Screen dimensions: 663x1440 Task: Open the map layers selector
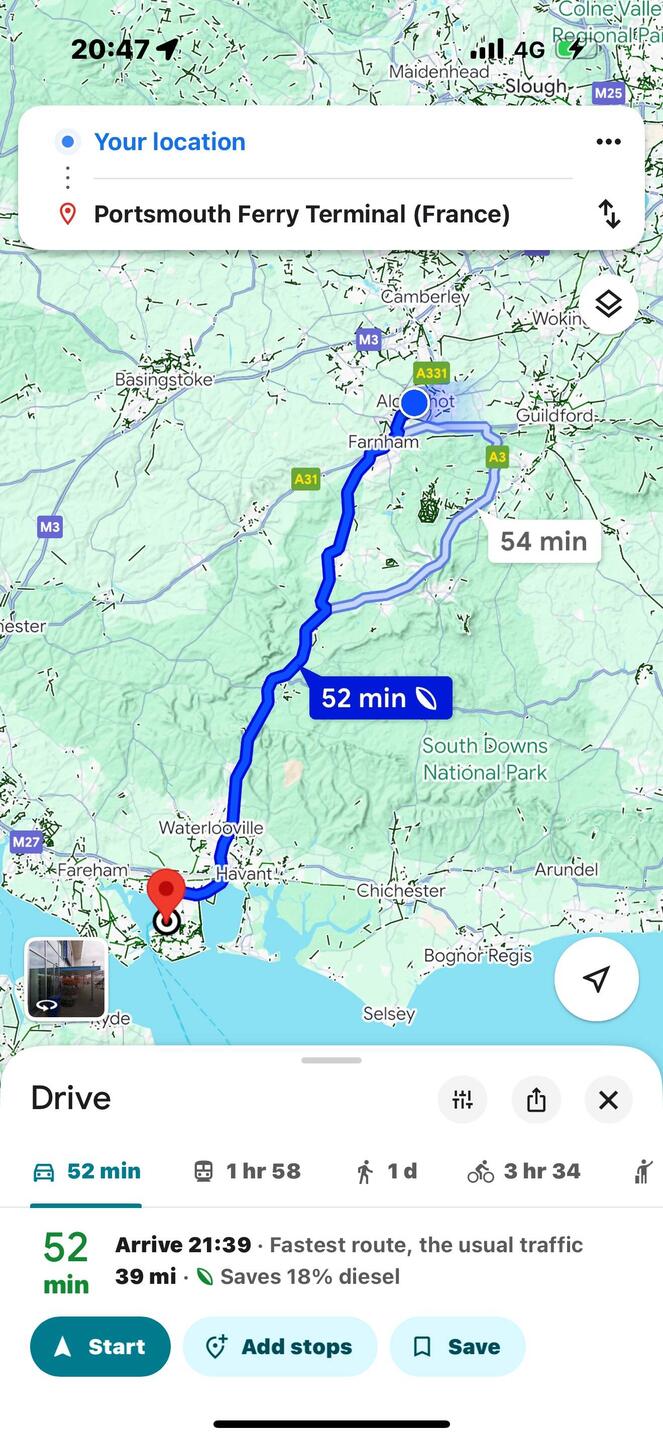click(x=608, y=304)
